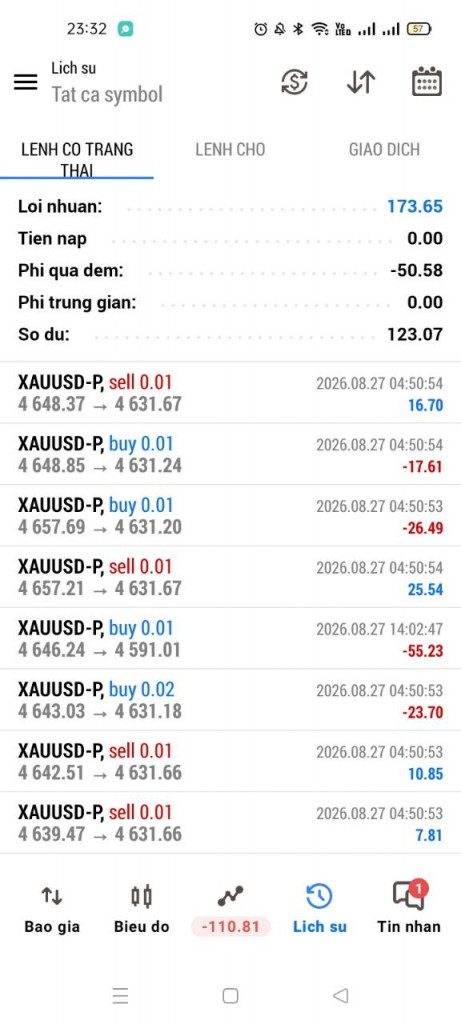Change sort order with arrows icon
Image resolution: width=461 pixels, height=1024 pixels.
tap(360, 82)
